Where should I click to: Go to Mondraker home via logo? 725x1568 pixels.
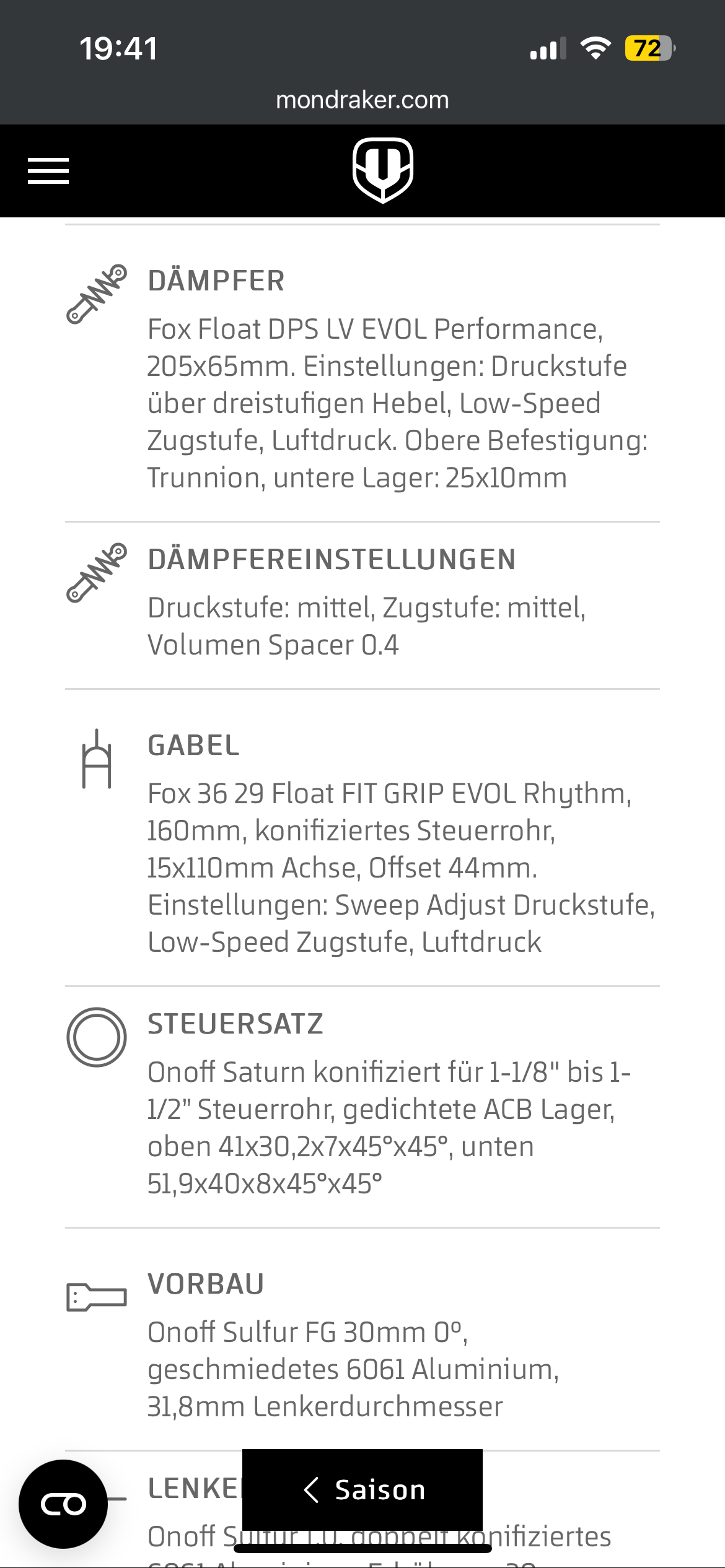pyautogui.click(x=382, y=170)
